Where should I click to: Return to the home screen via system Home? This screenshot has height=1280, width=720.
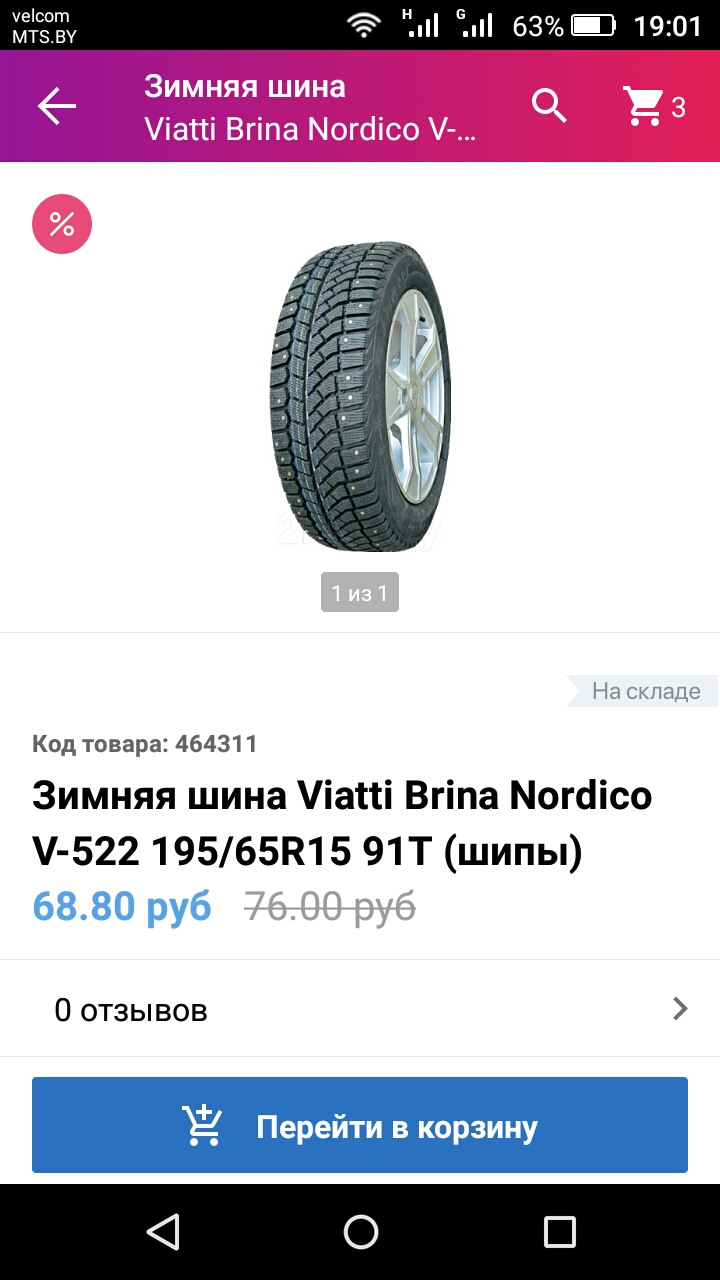360,1231
